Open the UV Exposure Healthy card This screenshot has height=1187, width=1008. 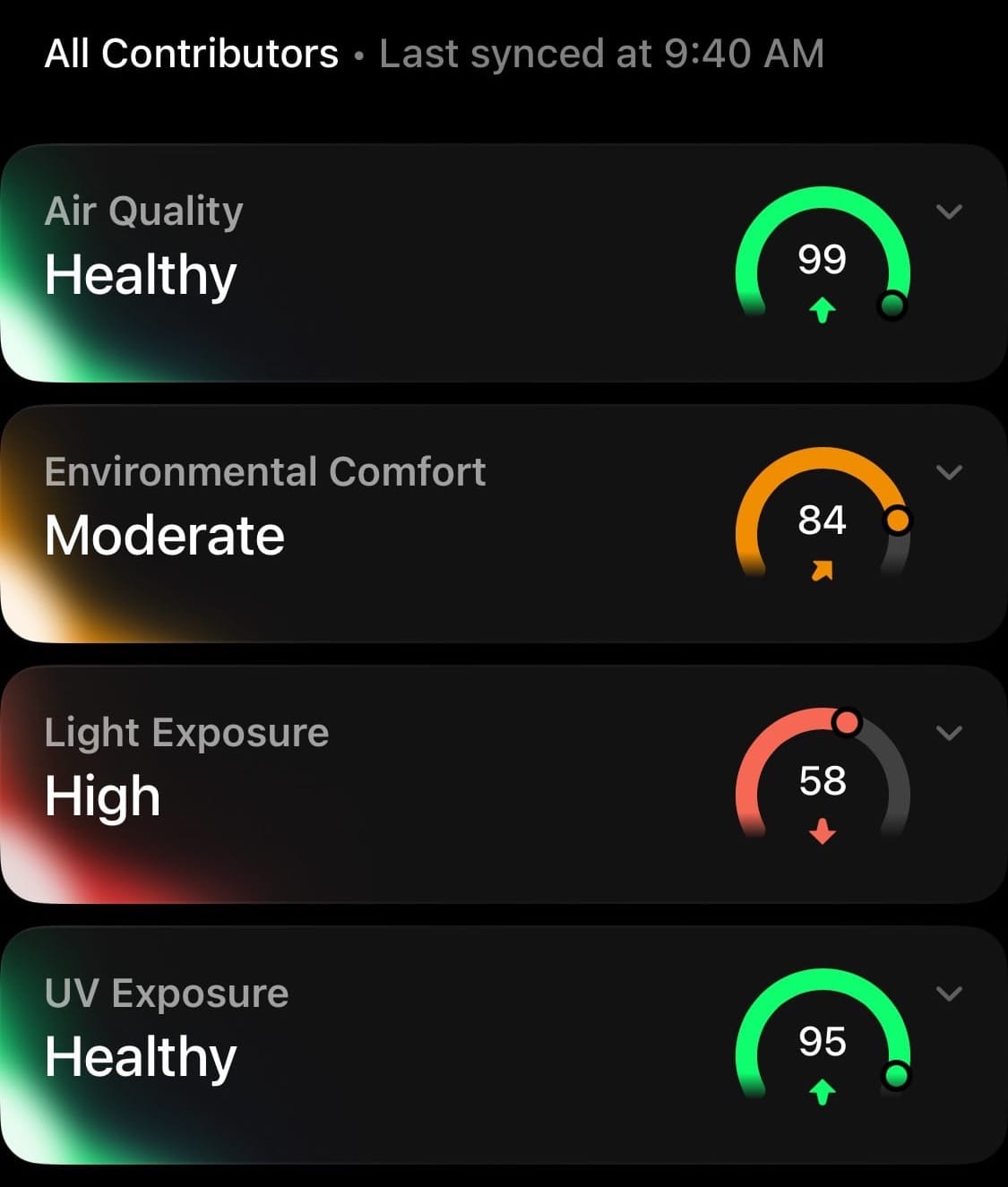(x=358, y=1045)
